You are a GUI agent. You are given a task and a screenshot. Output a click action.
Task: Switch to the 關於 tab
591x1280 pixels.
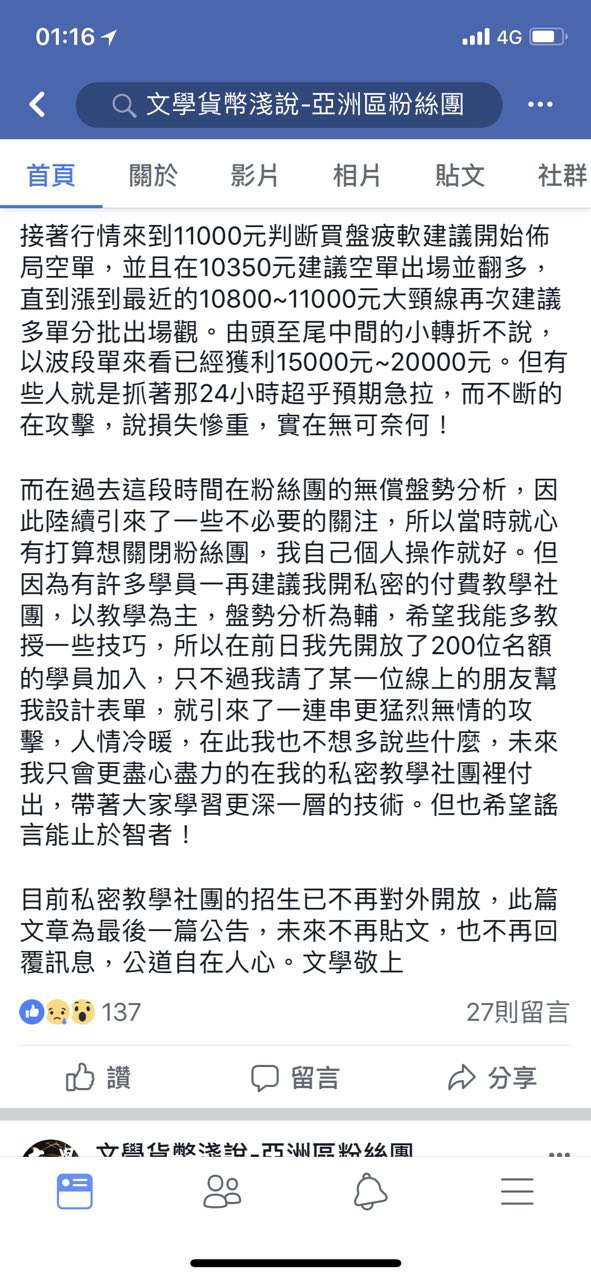pos(153,176)
